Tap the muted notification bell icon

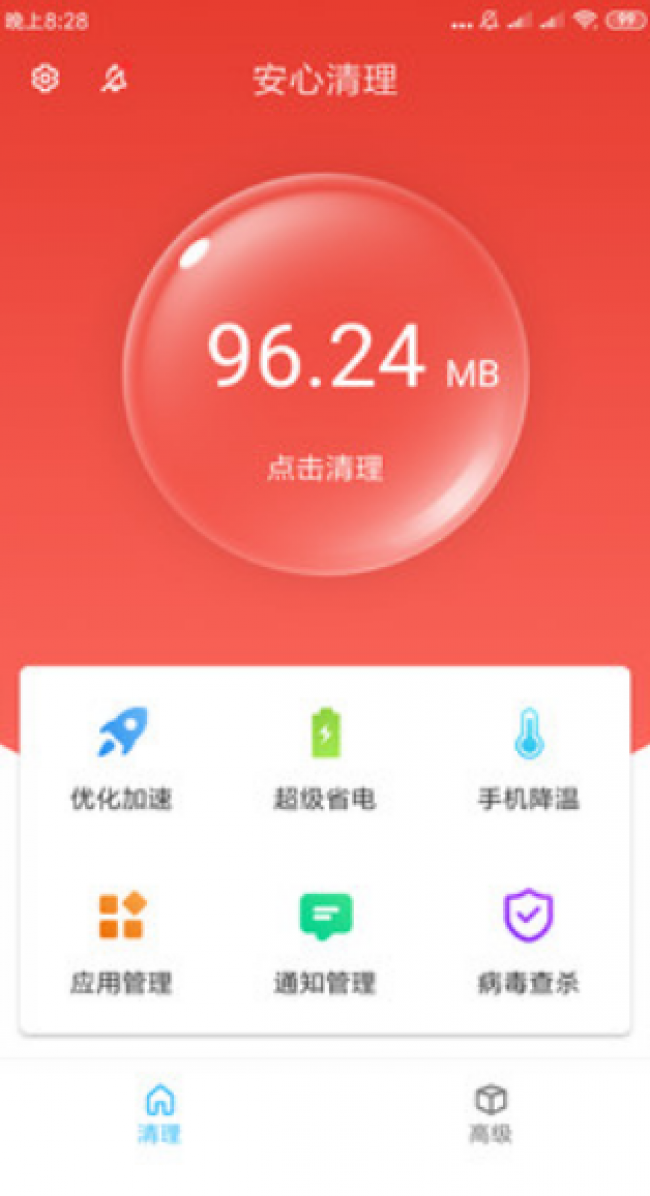[x=114, y=79]
